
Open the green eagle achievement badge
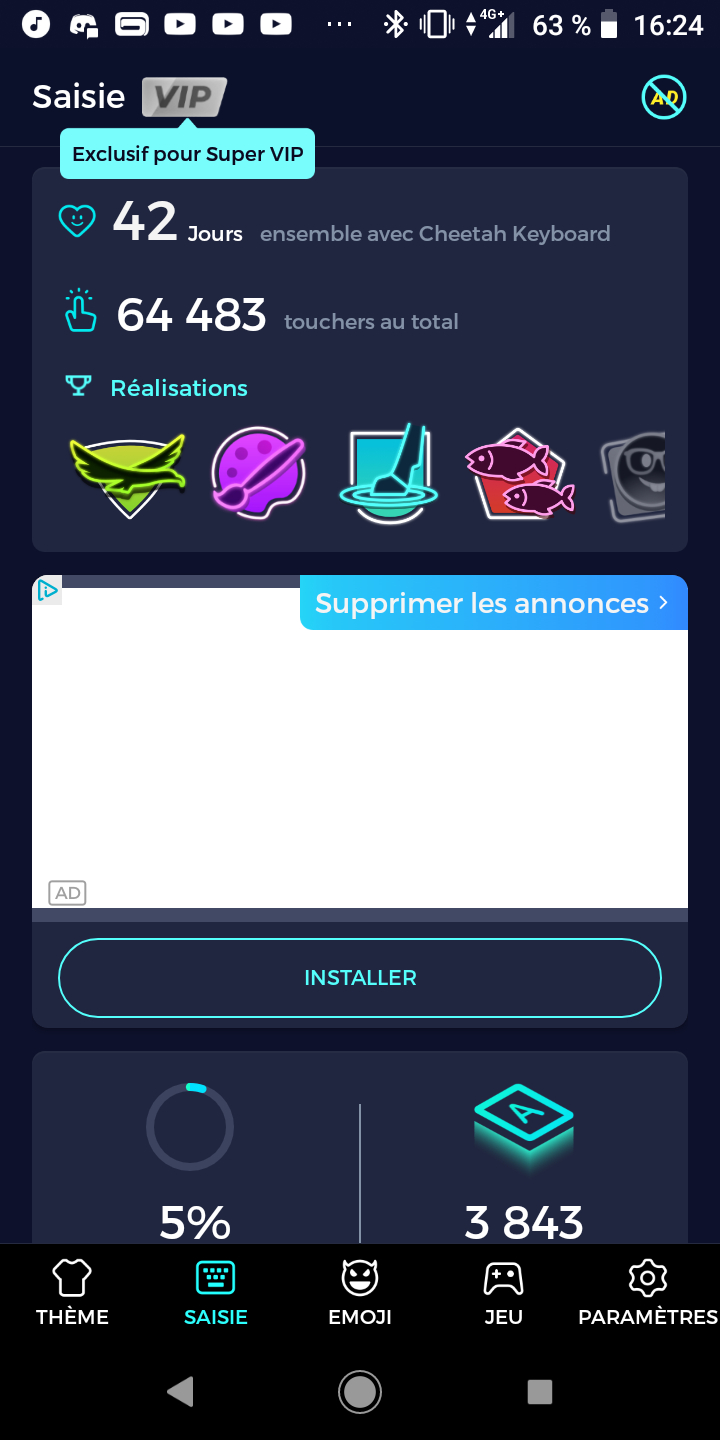tap(128, 474)
